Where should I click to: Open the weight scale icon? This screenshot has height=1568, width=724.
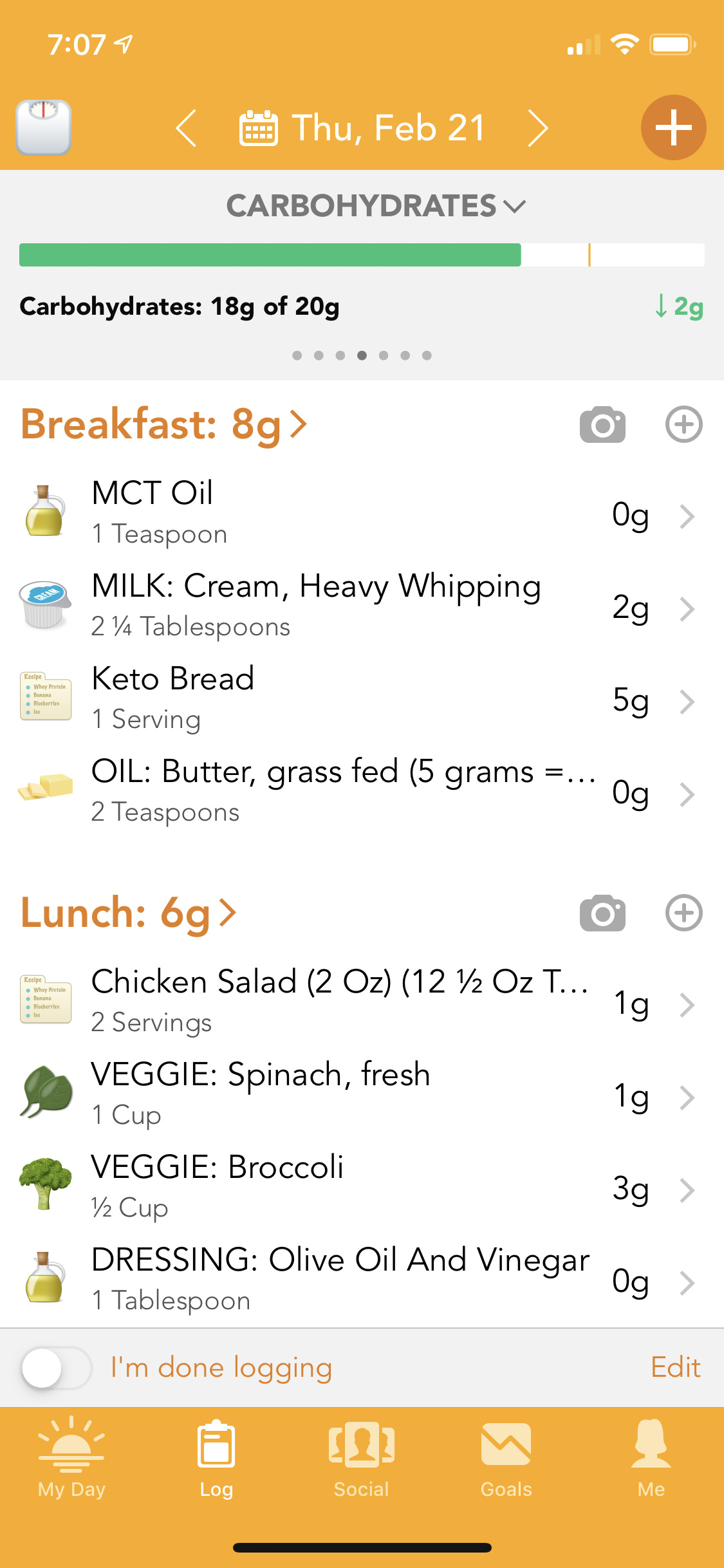click(43, 127)
